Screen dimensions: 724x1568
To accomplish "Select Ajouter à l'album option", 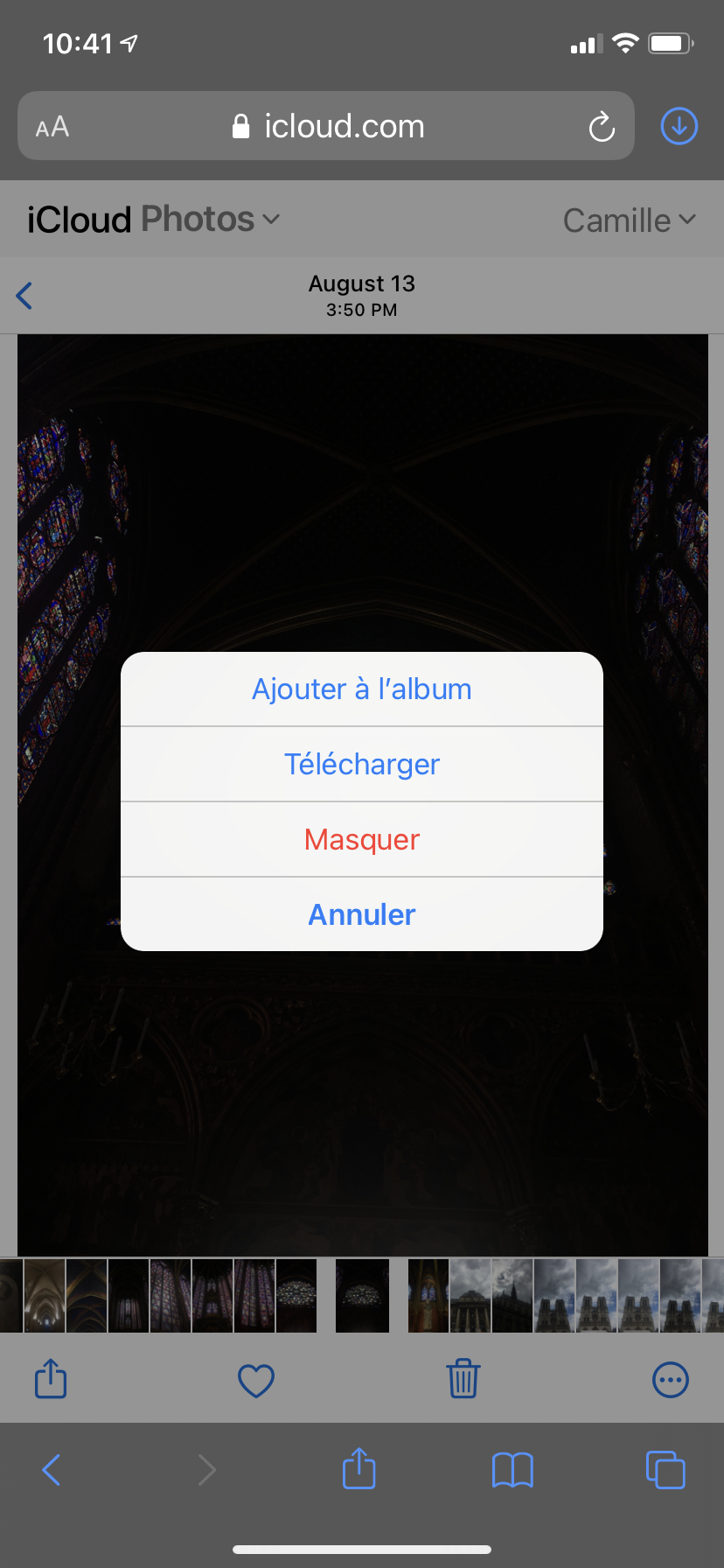I will [x=362, y=689].
